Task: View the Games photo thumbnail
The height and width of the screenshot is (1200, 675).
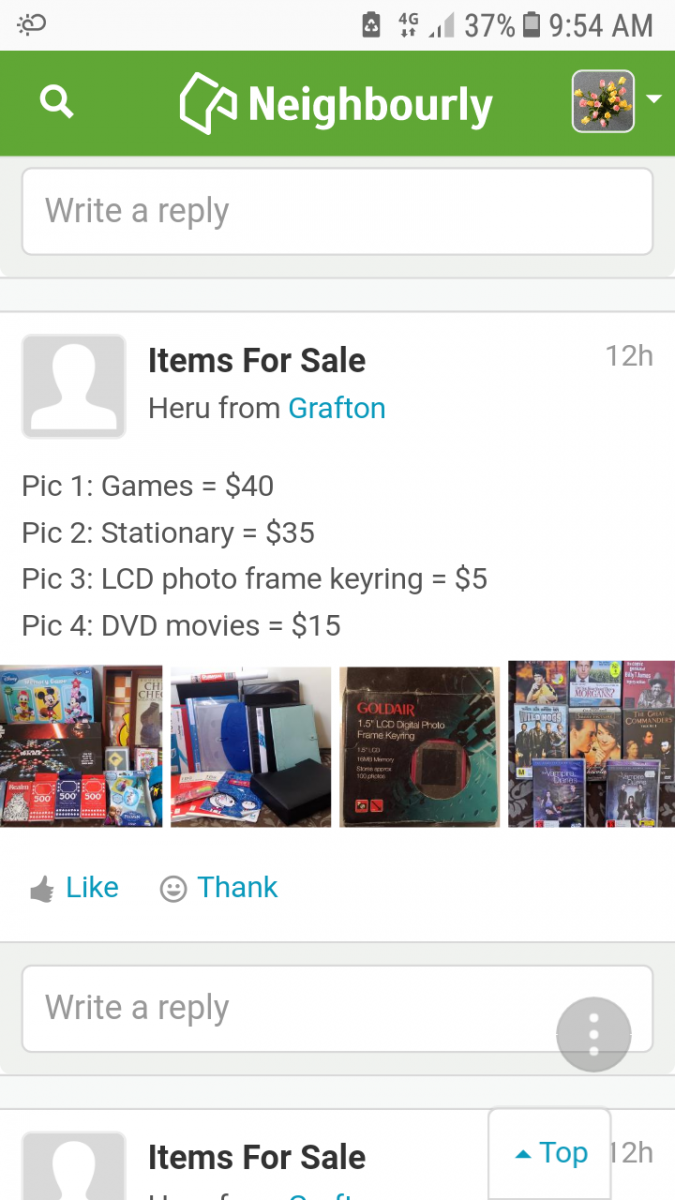Action: [x=81, y=746]
